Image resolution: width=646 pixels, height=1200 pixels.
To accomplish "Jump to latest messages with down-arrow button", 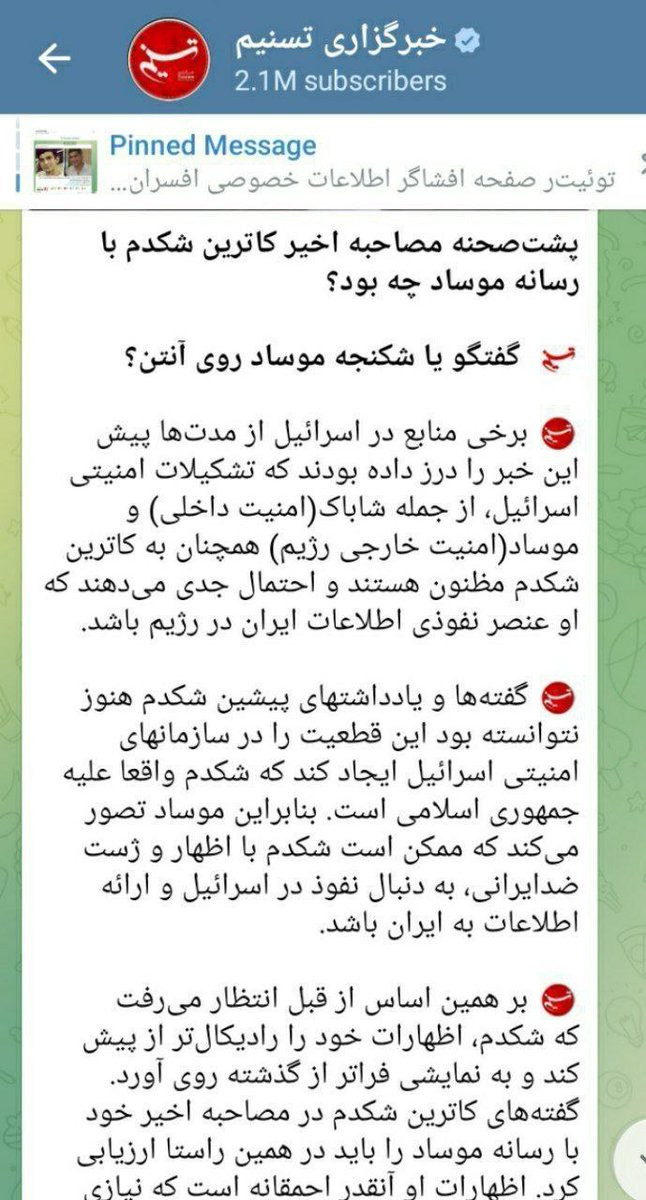I will pos(632,1160).
